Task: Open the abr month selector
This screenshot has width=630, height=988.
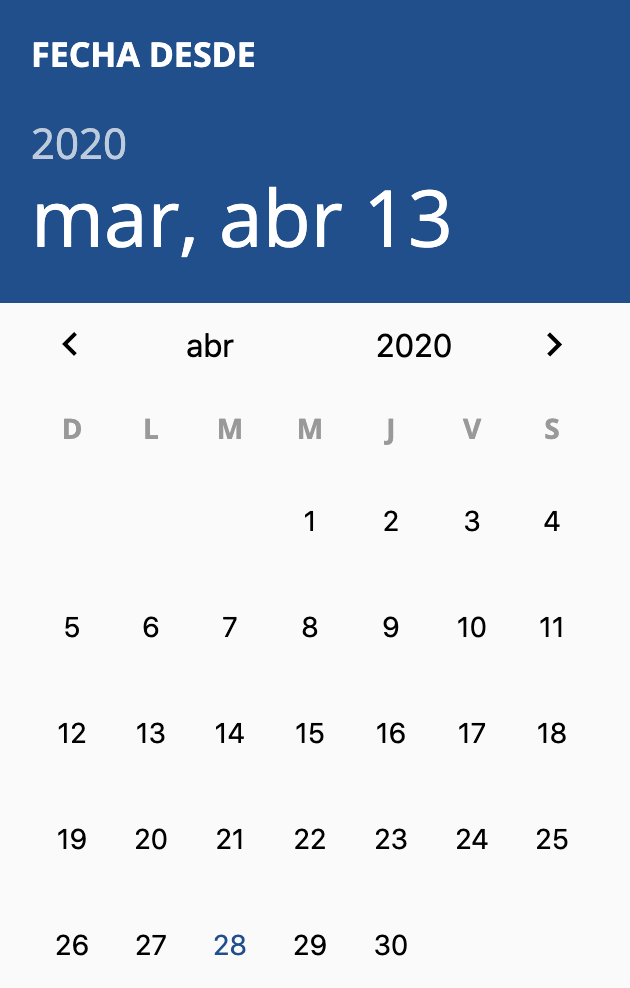Action: 210,346
